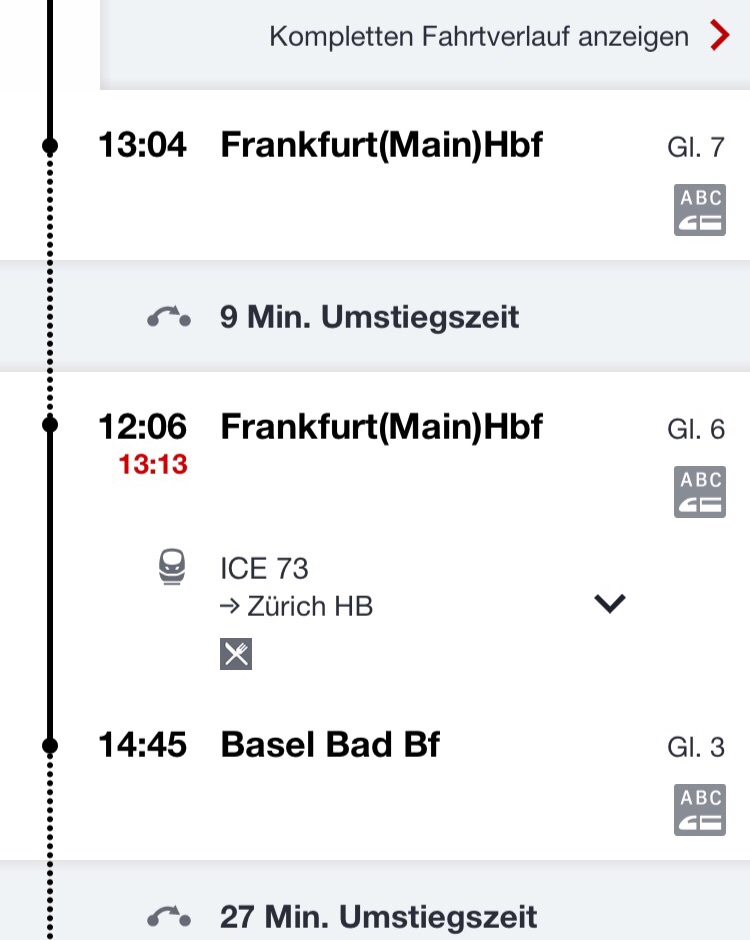This screenshot has height=940, width=750.
Task: Expand ICE 73 journey details chevron
Action: tap(609, 603)
